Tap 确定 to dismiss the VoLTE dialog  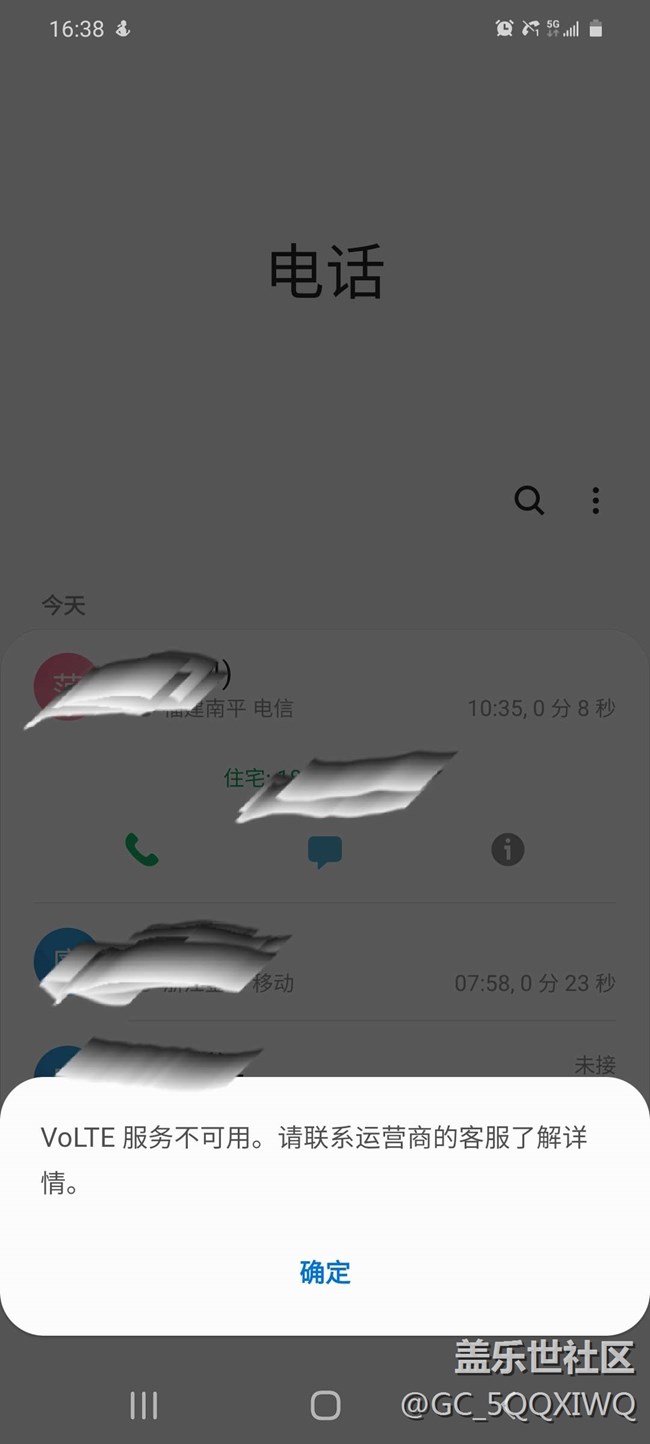pyautogui.click(x=325, y=1272)
